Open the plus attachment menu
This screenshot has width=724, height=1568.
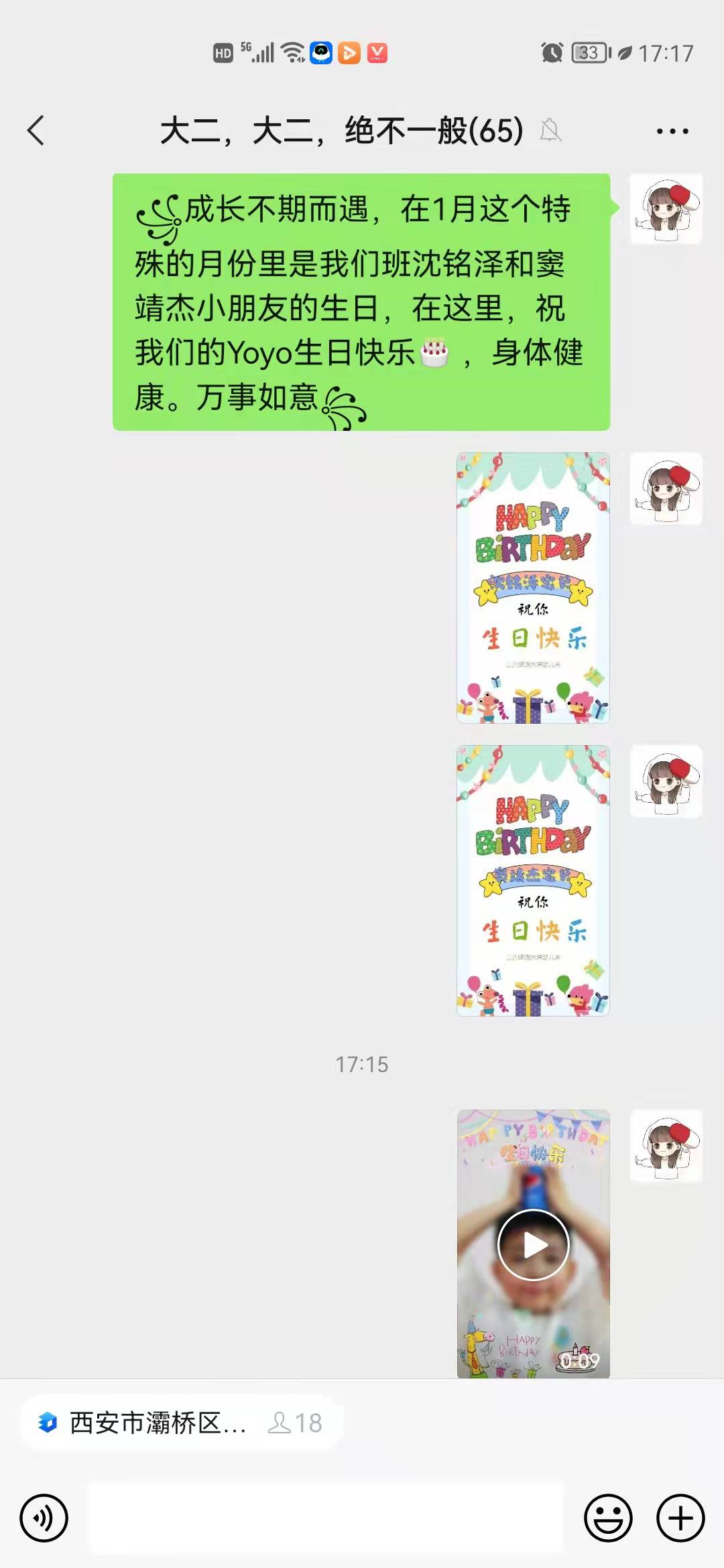(x=680, y=1518)
